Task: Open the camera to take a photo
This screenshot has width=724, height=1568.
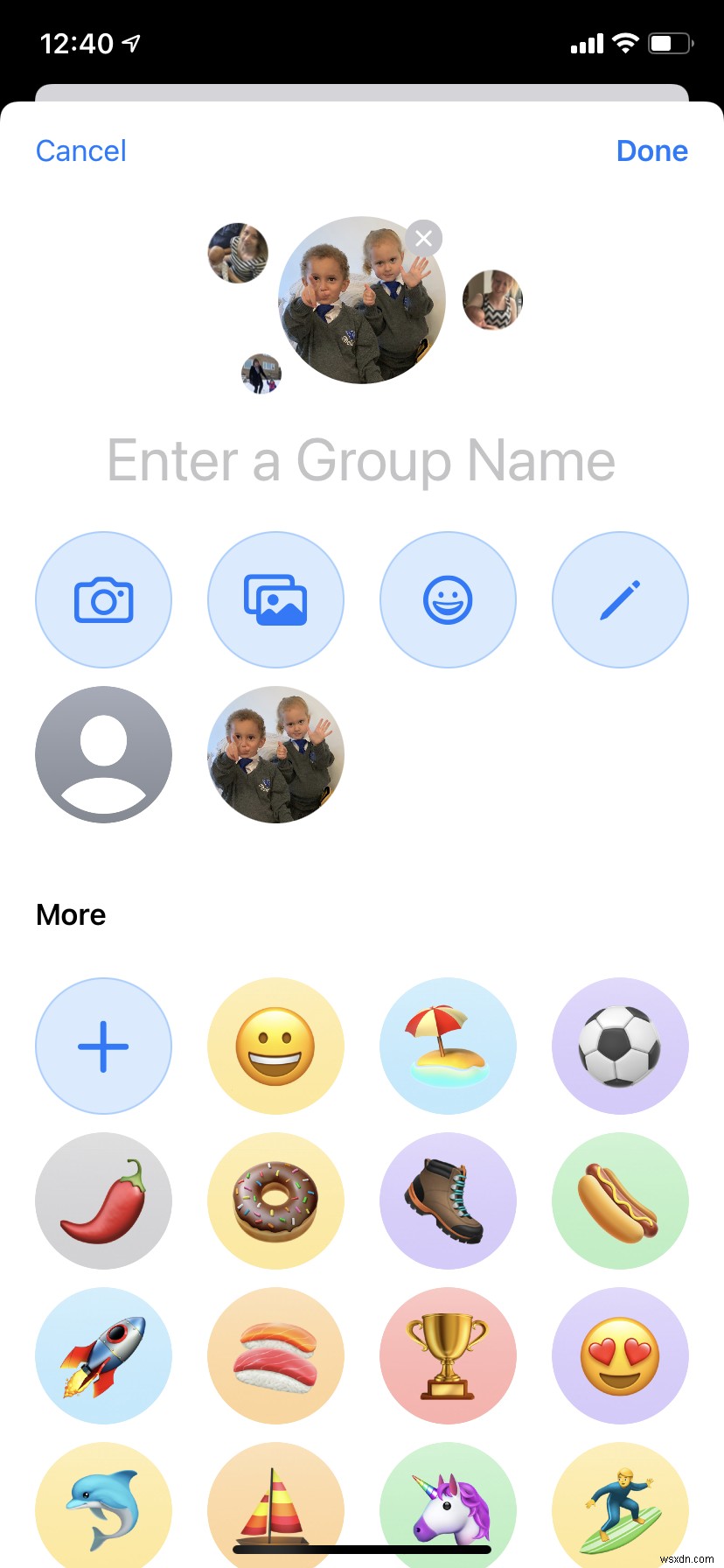Action: [103, 600]
